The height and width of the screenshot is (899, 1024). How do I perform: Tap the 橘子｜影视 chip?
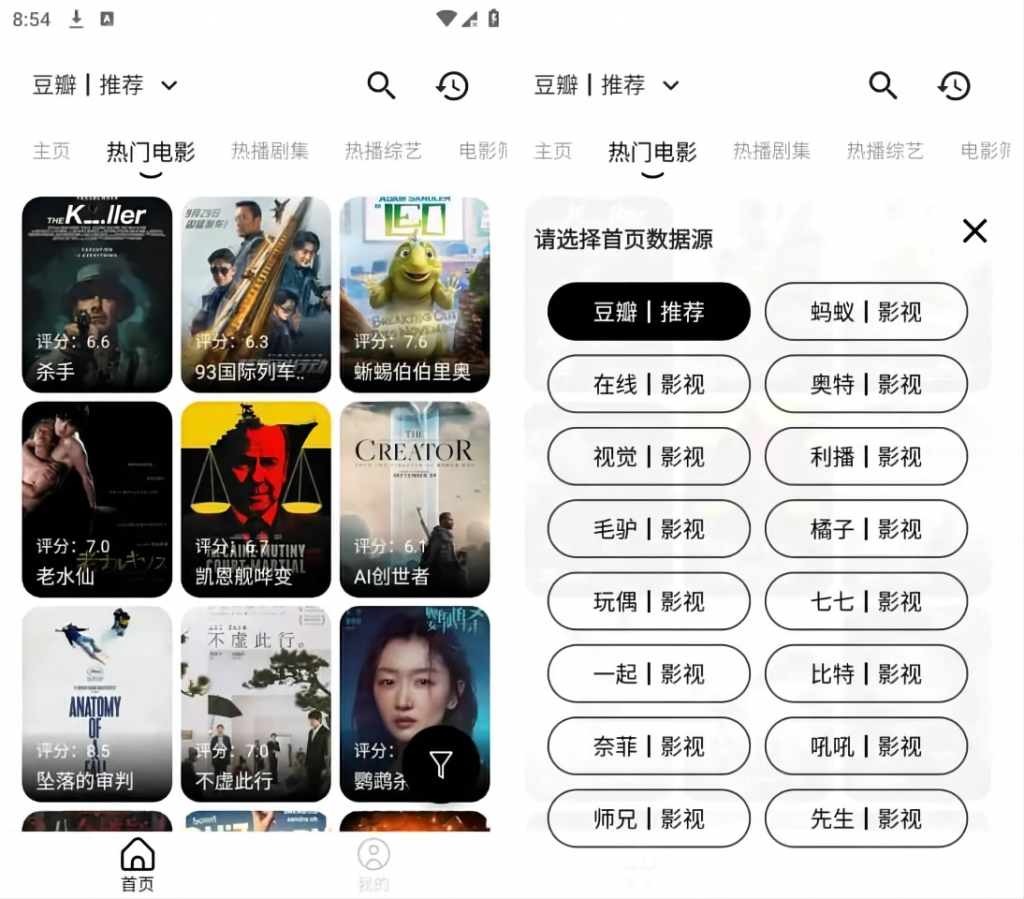(866, 529)
